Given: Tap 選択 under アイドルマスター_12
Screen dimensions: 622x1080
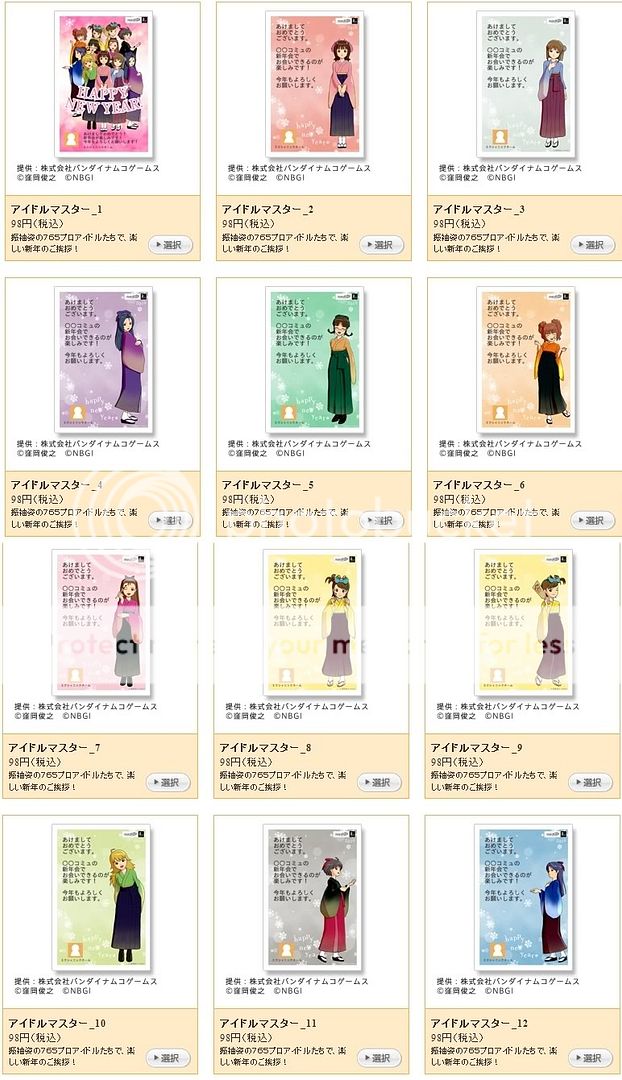Looking at the screenshot, I should [590, 1058].
